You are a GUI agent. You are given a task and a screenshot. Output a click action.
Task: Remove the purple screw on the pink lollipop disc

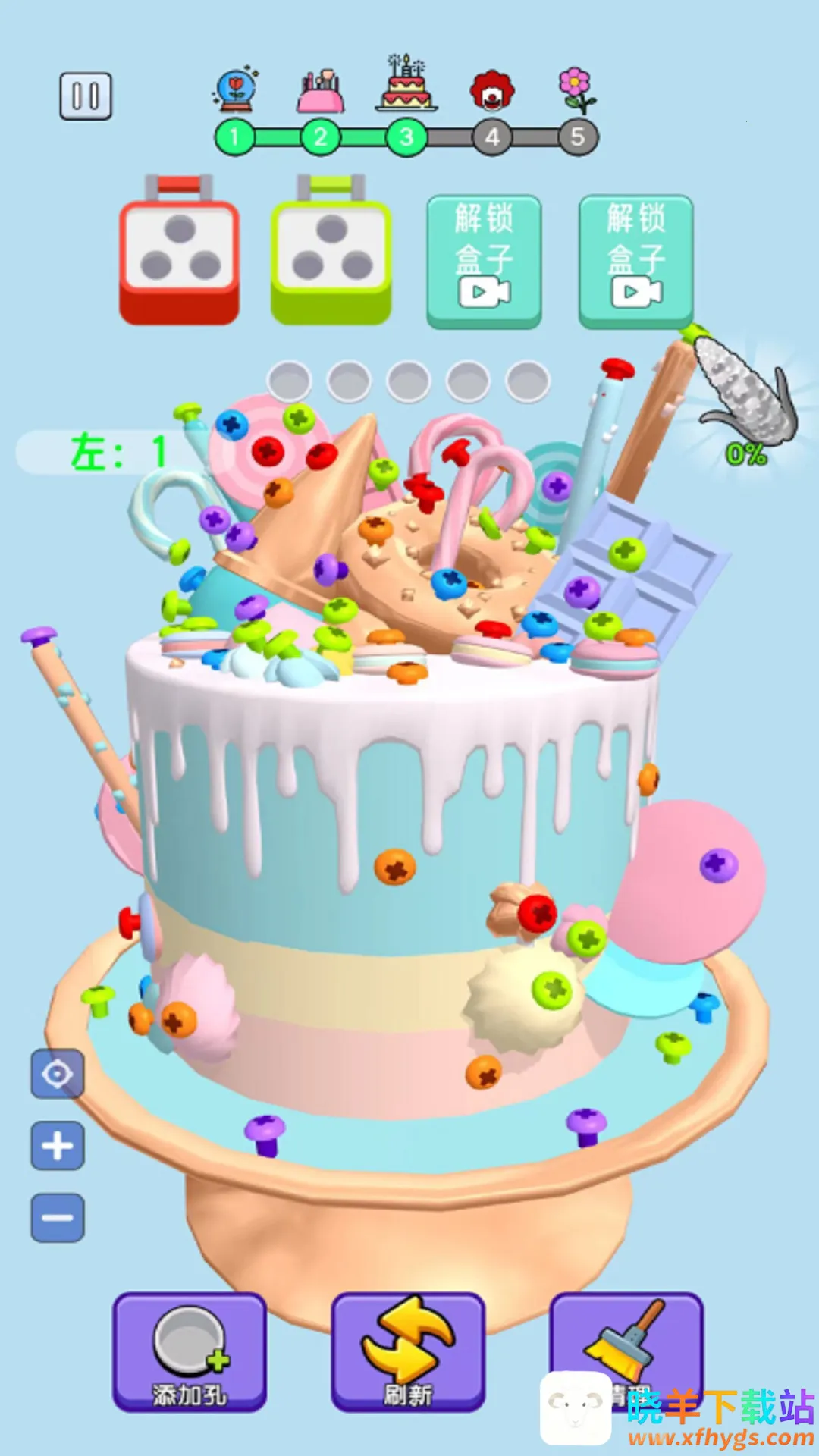click(x=718, y=864)
